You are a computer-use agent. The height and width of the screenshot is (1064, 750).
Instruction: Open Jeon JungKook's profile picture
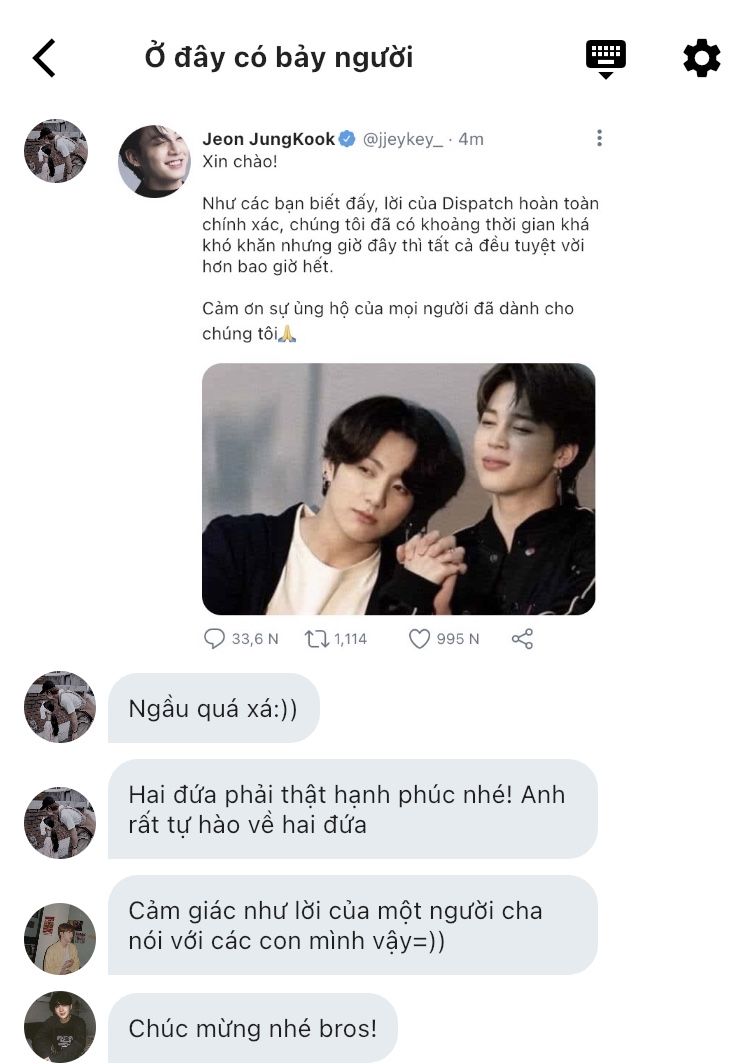pos(154,161)
